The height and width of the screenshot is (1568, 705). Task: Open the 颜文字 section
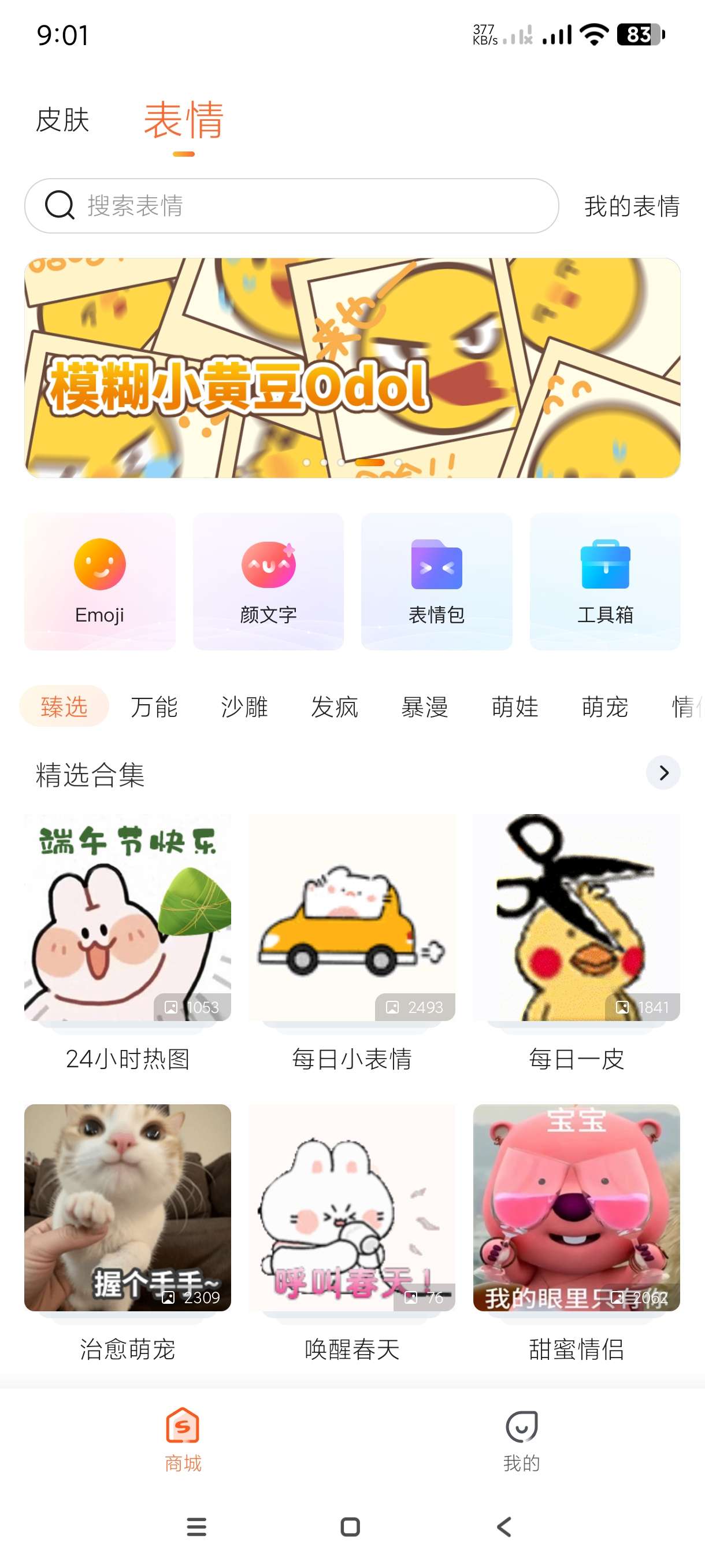pyautogui.click(x=268, y=581)
